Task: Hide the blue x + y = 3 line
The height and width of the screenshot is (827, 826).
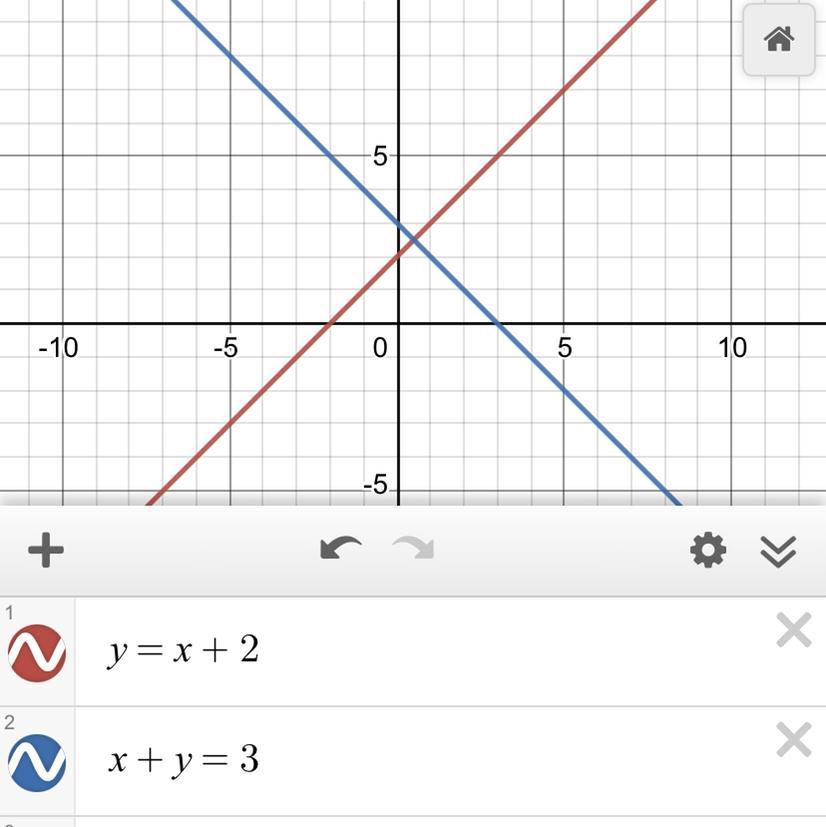Action: click(37, 763)
